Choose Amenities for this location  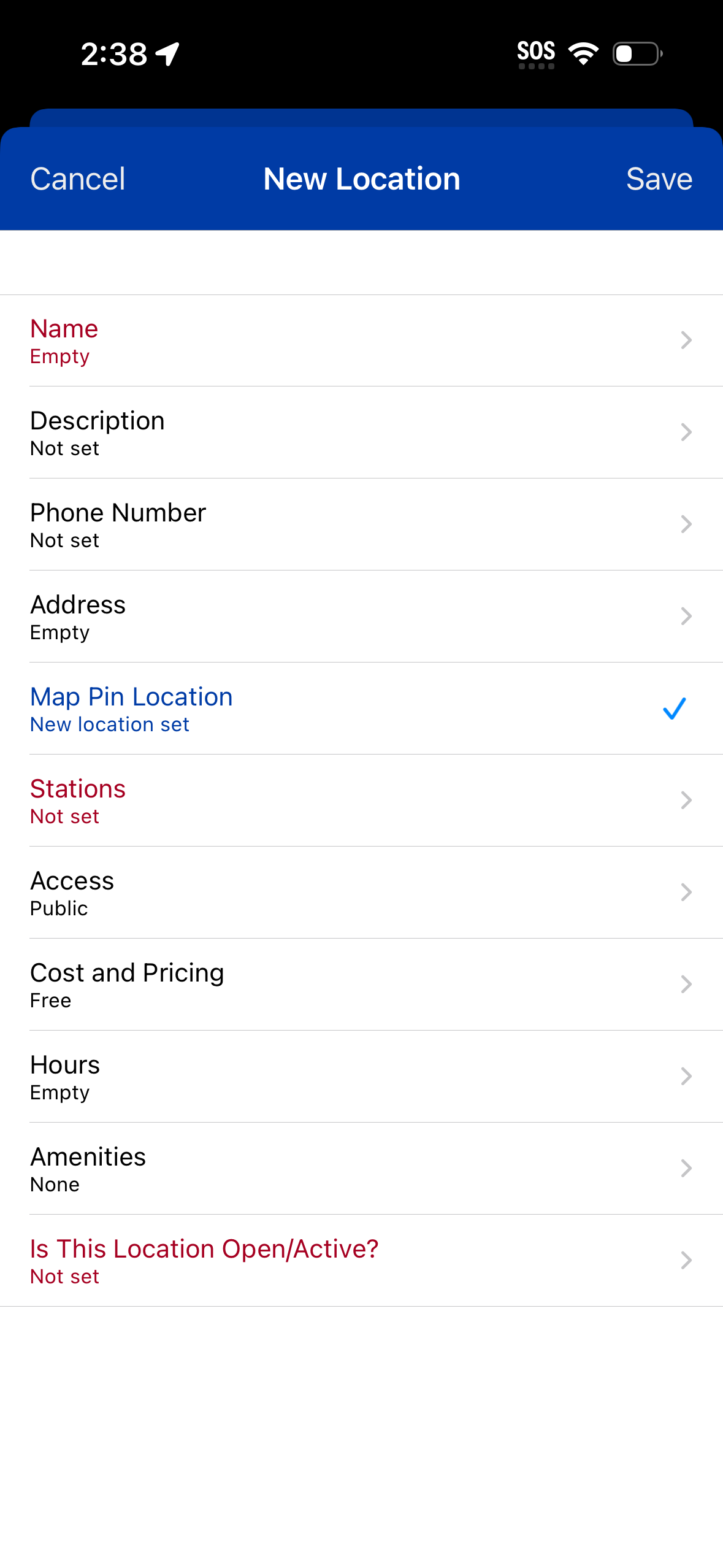pos(361,1169)
